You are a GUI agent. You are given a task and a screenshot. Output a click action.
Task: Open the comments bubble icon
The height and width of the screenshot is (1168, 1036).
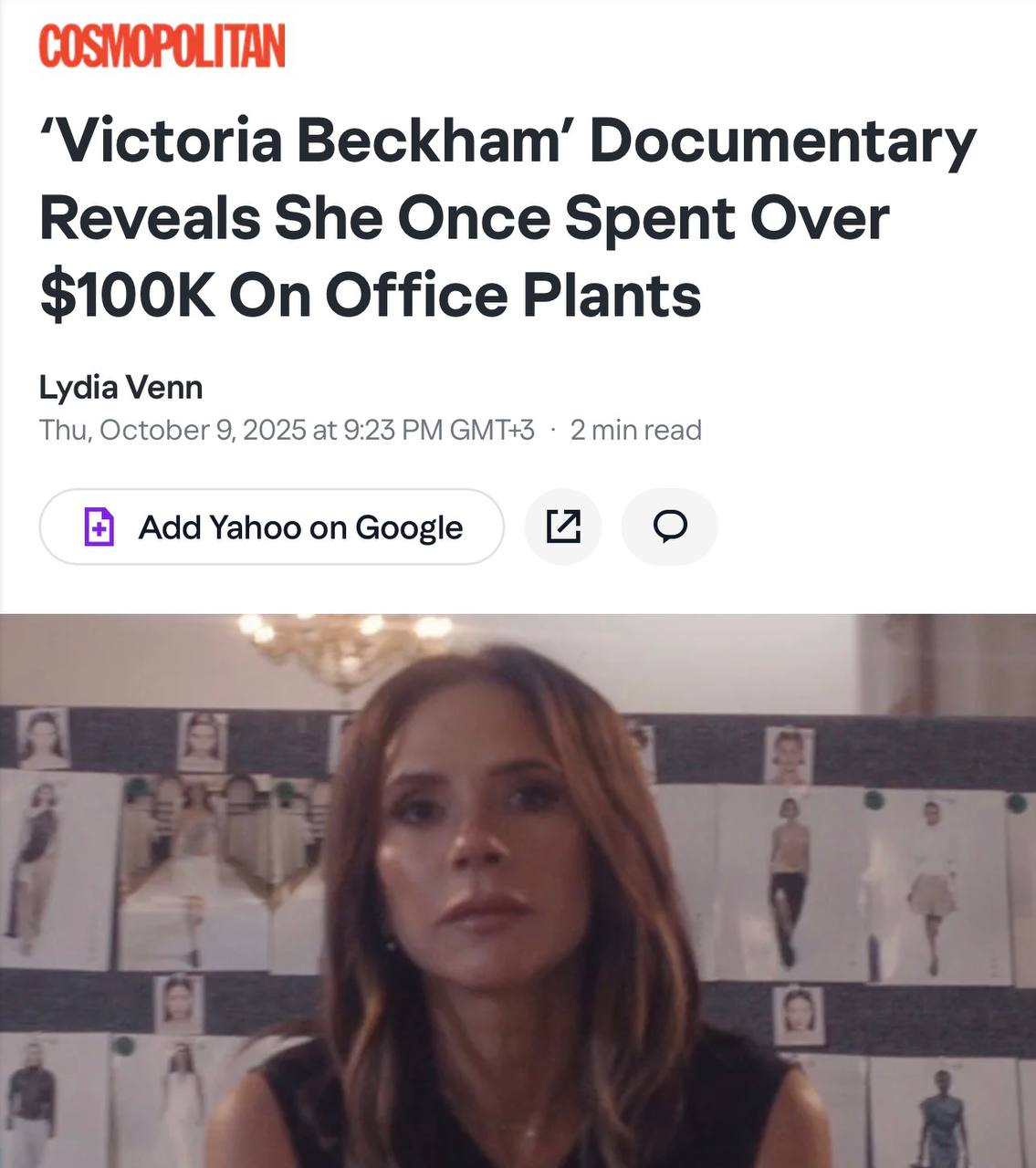[x=669, y=527]
